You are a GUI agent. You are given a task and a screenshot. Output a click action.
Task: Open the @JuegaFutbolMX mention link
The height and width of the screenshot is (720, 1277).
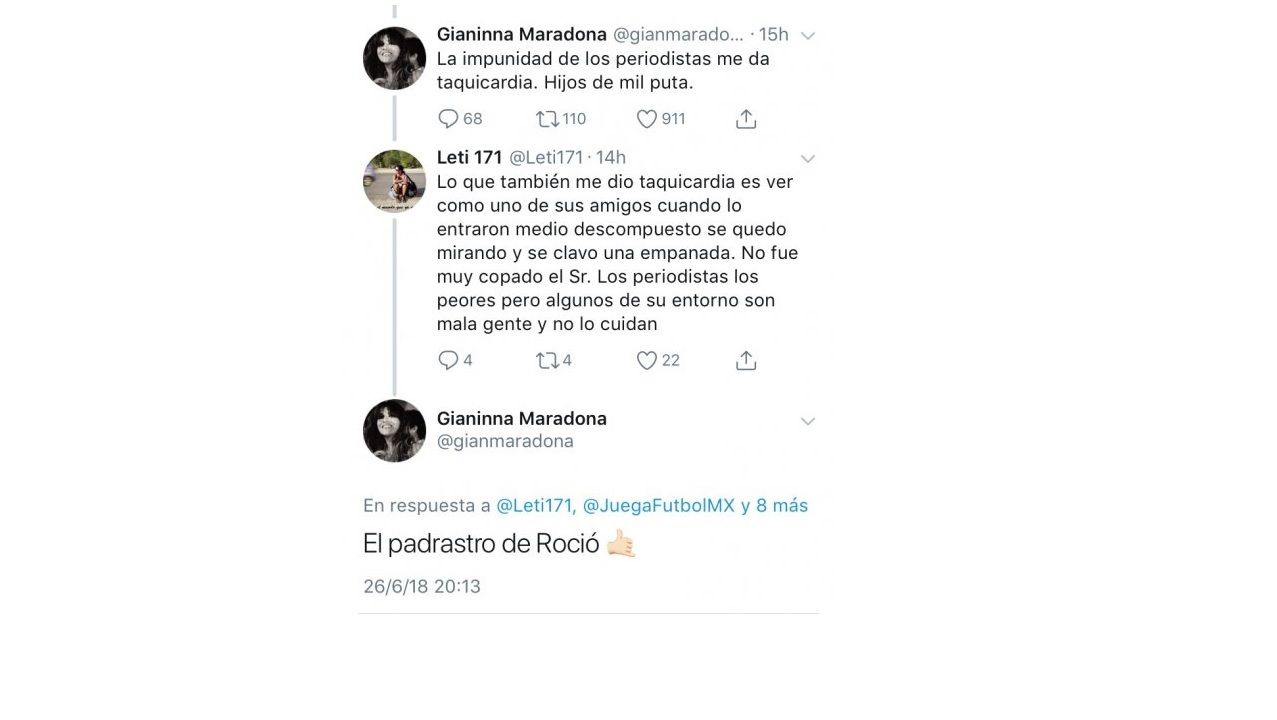pyautogui.click(x=658, y=506)
